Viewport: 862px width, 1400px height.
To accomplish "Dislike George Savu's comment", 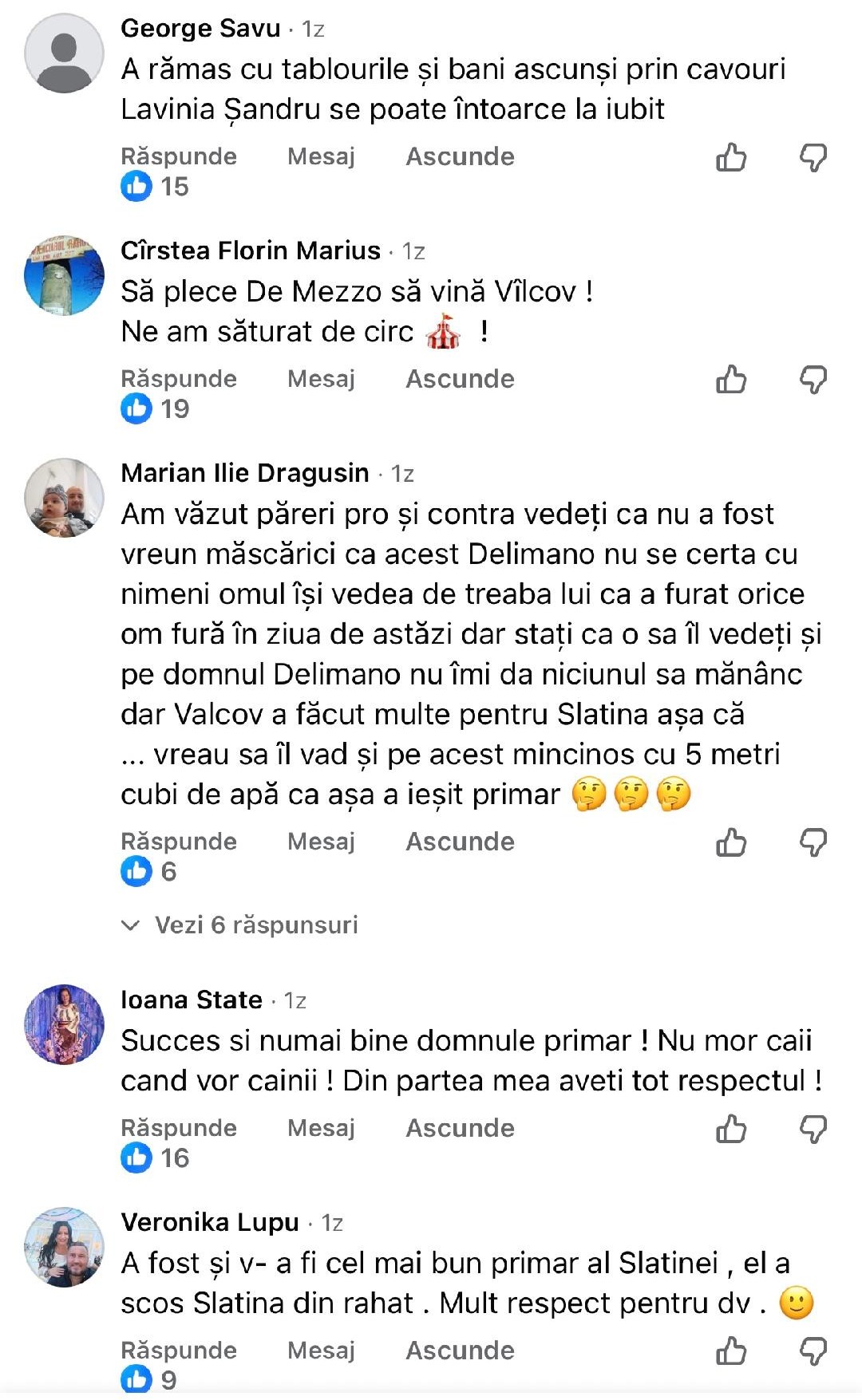I will (813, 157).
